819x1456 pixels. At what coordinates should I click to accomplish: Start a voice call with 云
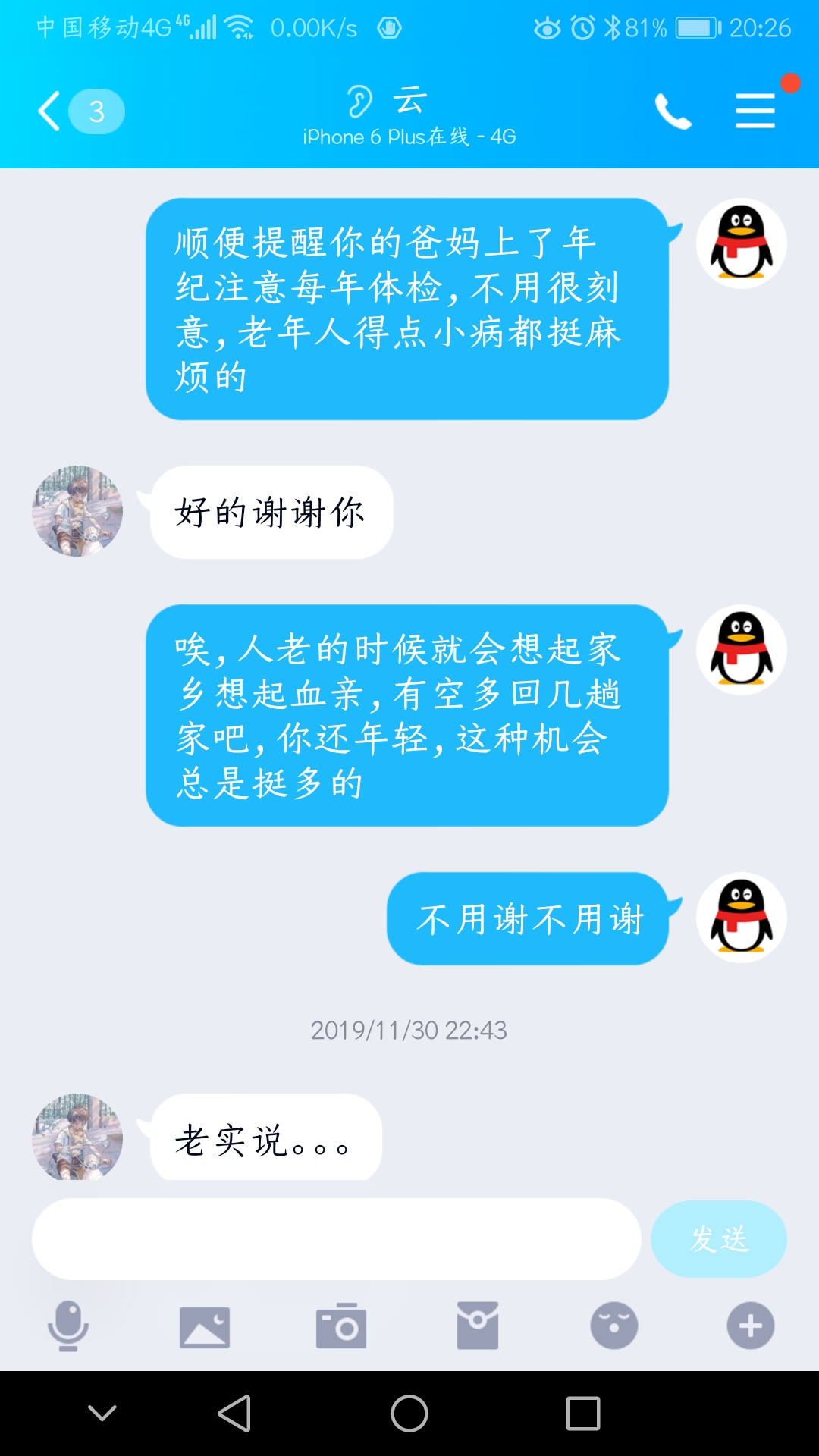(x=673, y=111)
